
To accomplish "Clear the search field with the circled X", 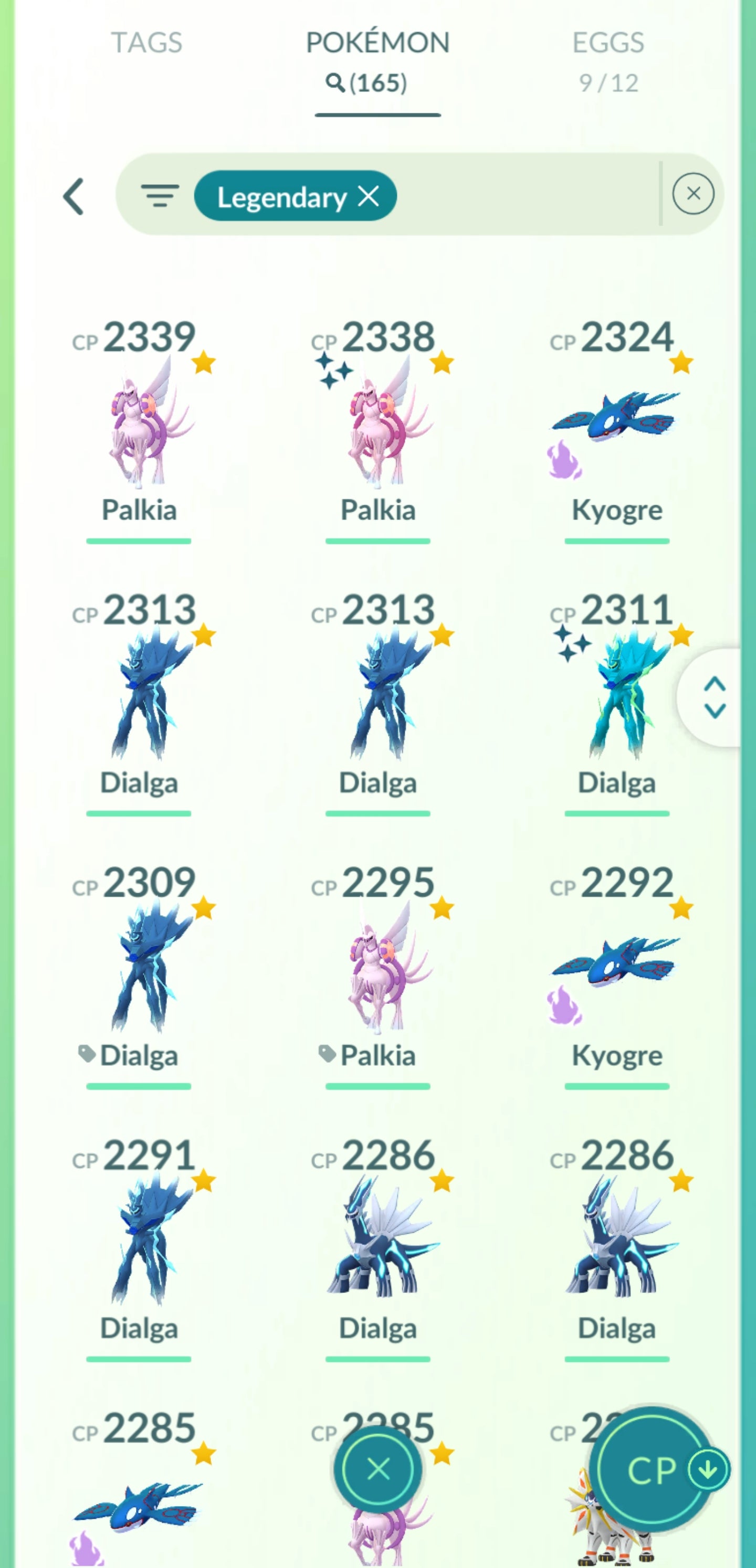I will click(x=692, y=194).
